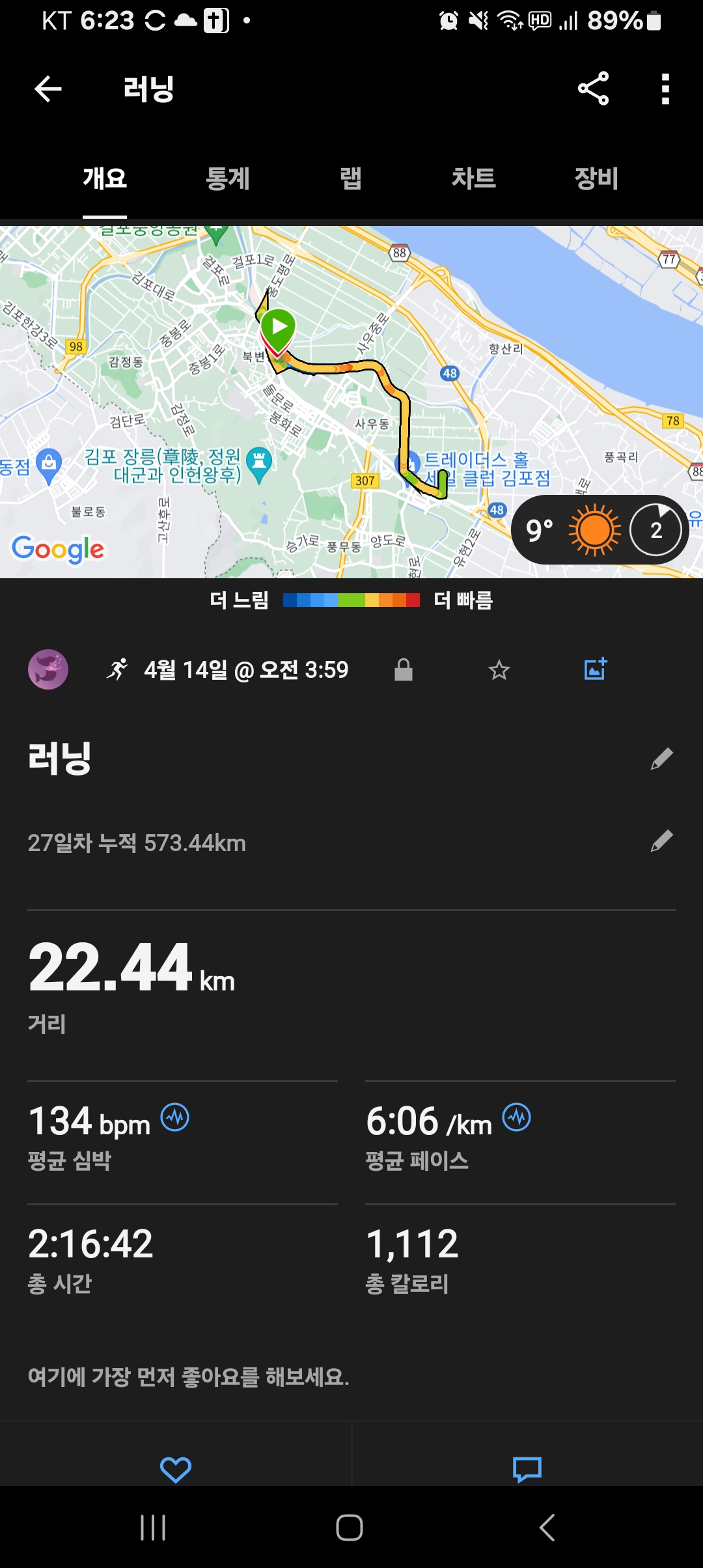View heart rate info beside 134 bpm
Image resolution: width=703 pixels, height=1568 pixels.
(x=175, y=1117)
